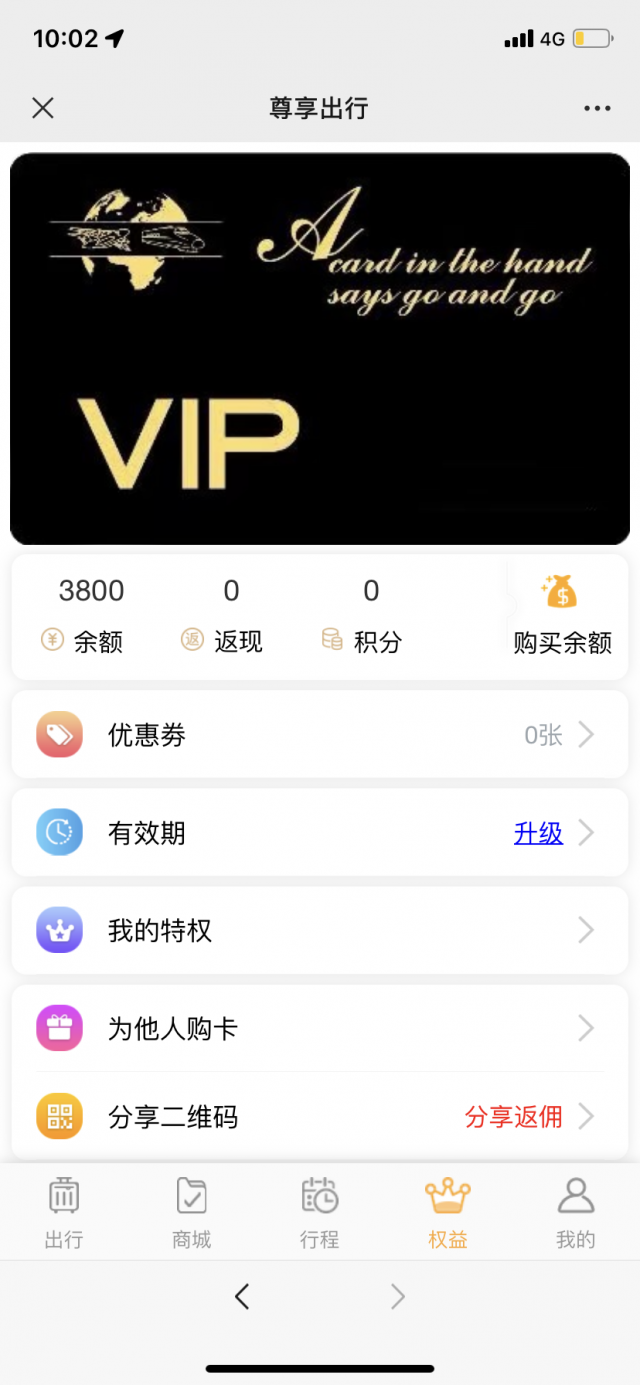Tap the 升级 upgrade link
The width and height of the screenshot is (640, 1385).
coord(538,833)
